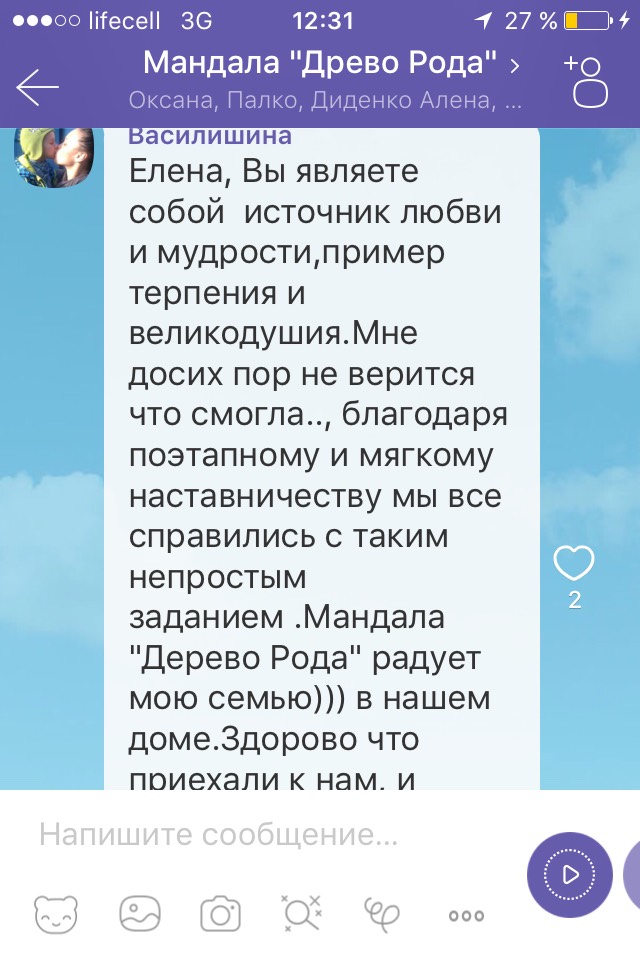Open the doodle drawing tool
The height and width of the screenshot is (960, 640).
[x=383, y=913]
